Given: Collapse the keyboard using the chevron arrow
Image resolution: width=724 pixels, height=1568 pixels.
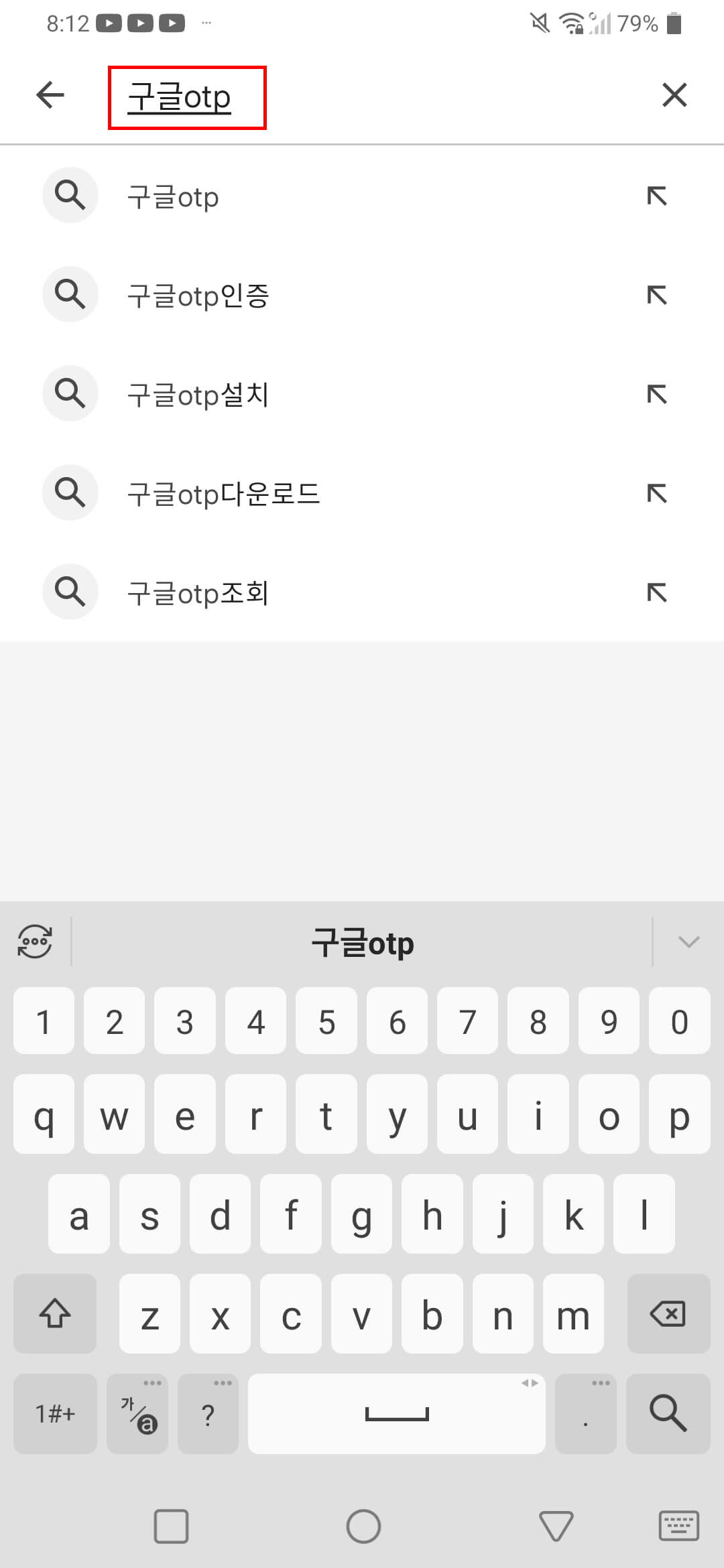Looking at the screenshot, I should tap(688, 942).
